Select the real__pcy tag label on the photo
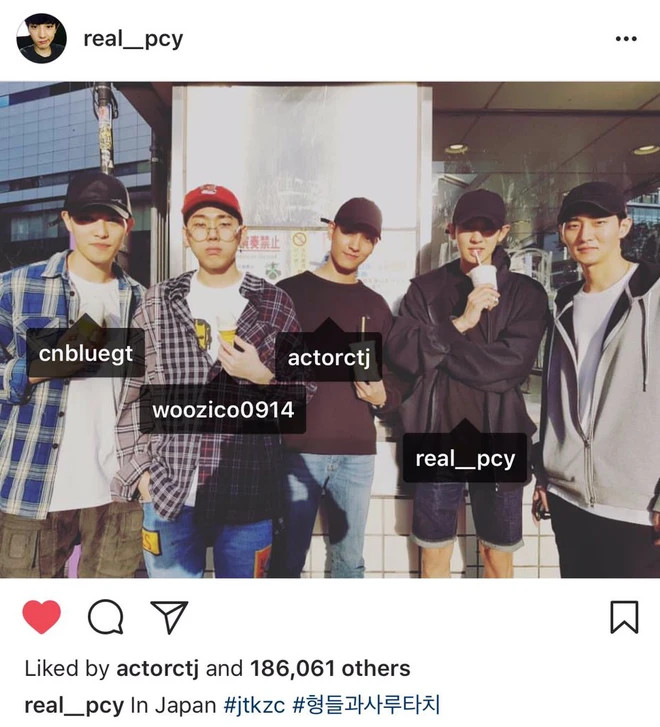 click(465, 459)
